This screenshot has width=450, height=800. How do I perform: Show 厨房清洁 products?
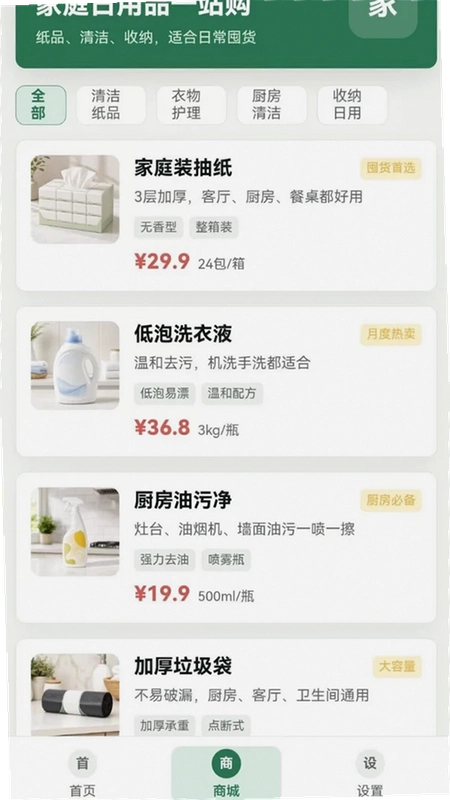click(272, 105)
